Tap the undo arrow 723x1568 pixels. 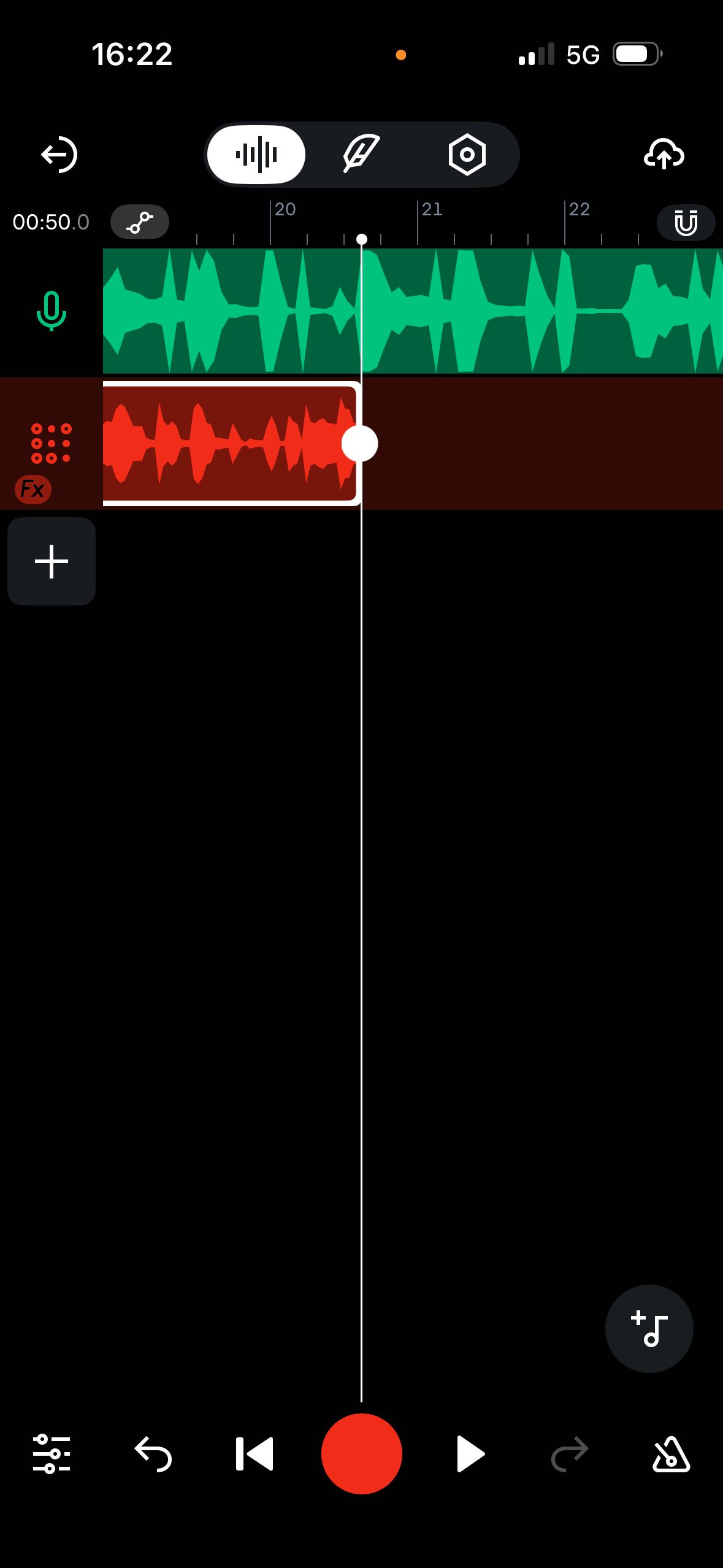point(152,1454)
